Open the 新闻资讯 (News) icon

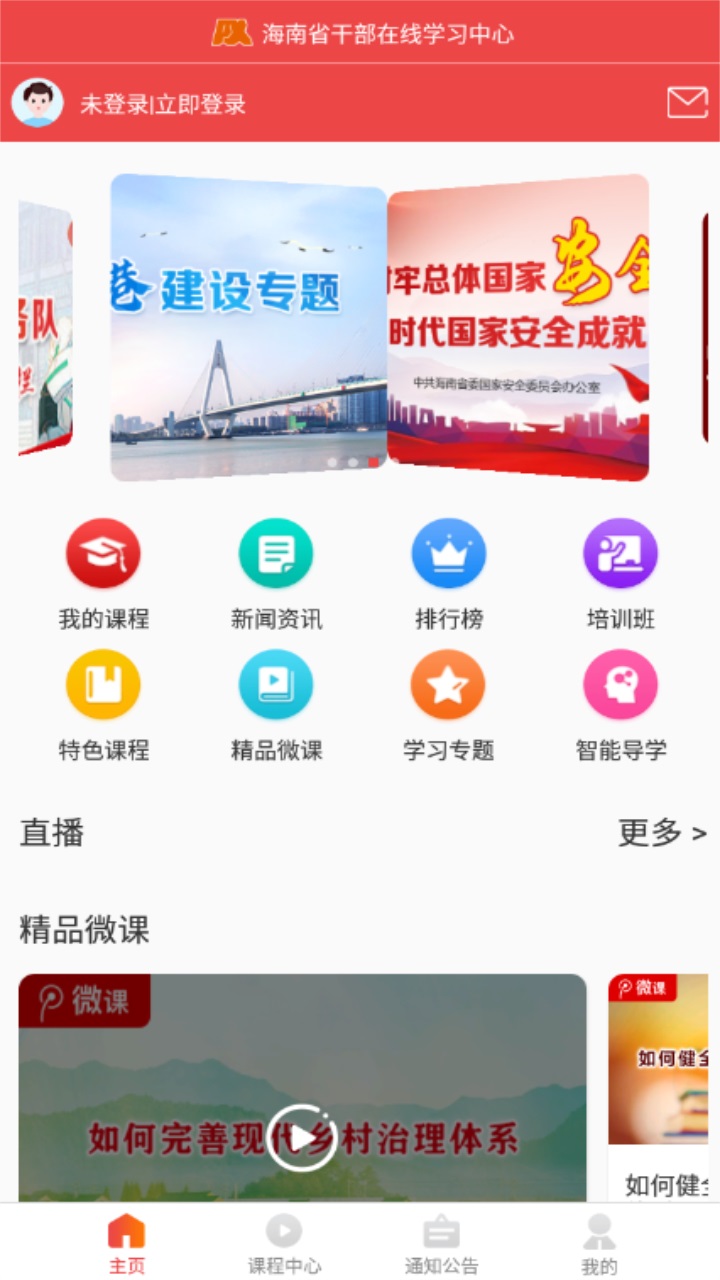276,551
